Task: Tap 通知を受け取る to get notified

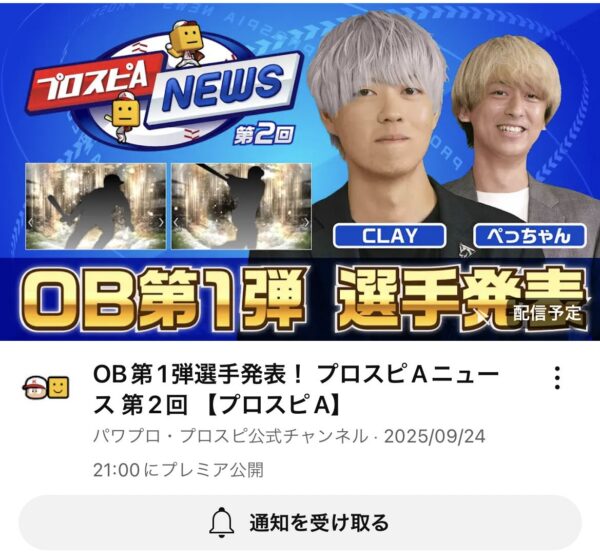Action: (300, 522)
